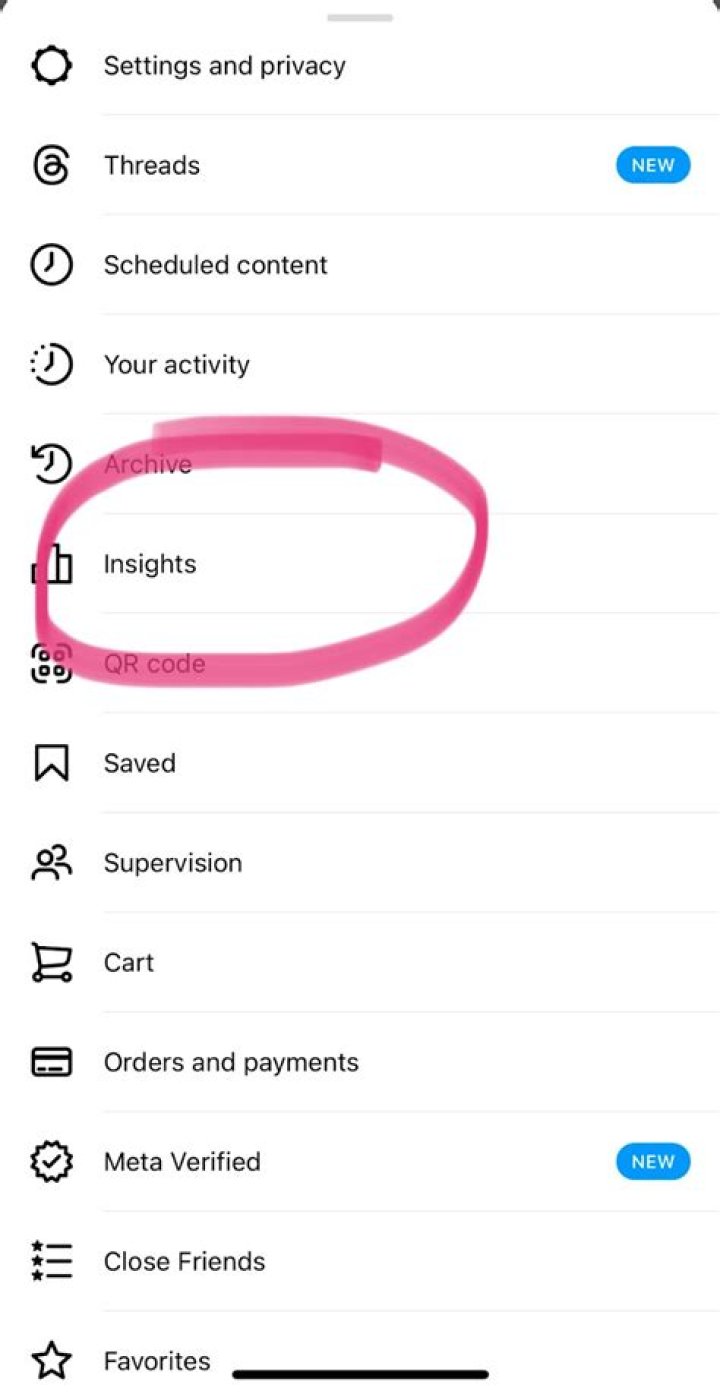The height and width of the screenshot is (1394, 720).
Task: Select the Cart shopping icon
Action: (51, 962)
